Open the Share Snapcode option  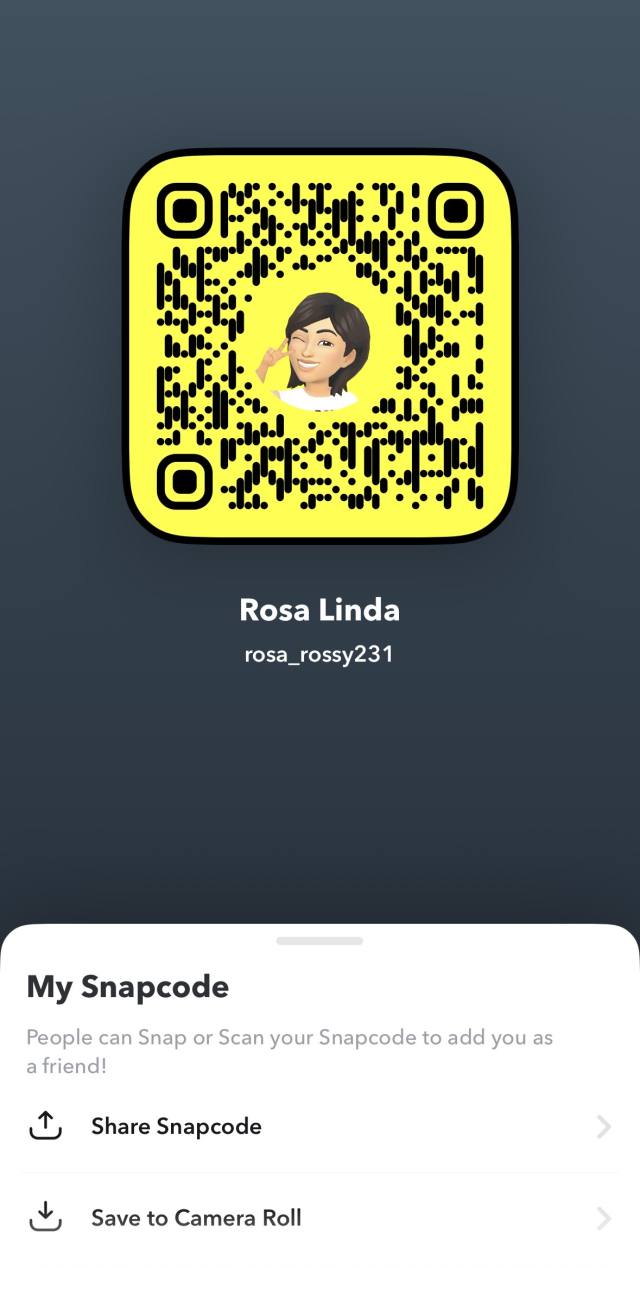(x=176, y=1126)
